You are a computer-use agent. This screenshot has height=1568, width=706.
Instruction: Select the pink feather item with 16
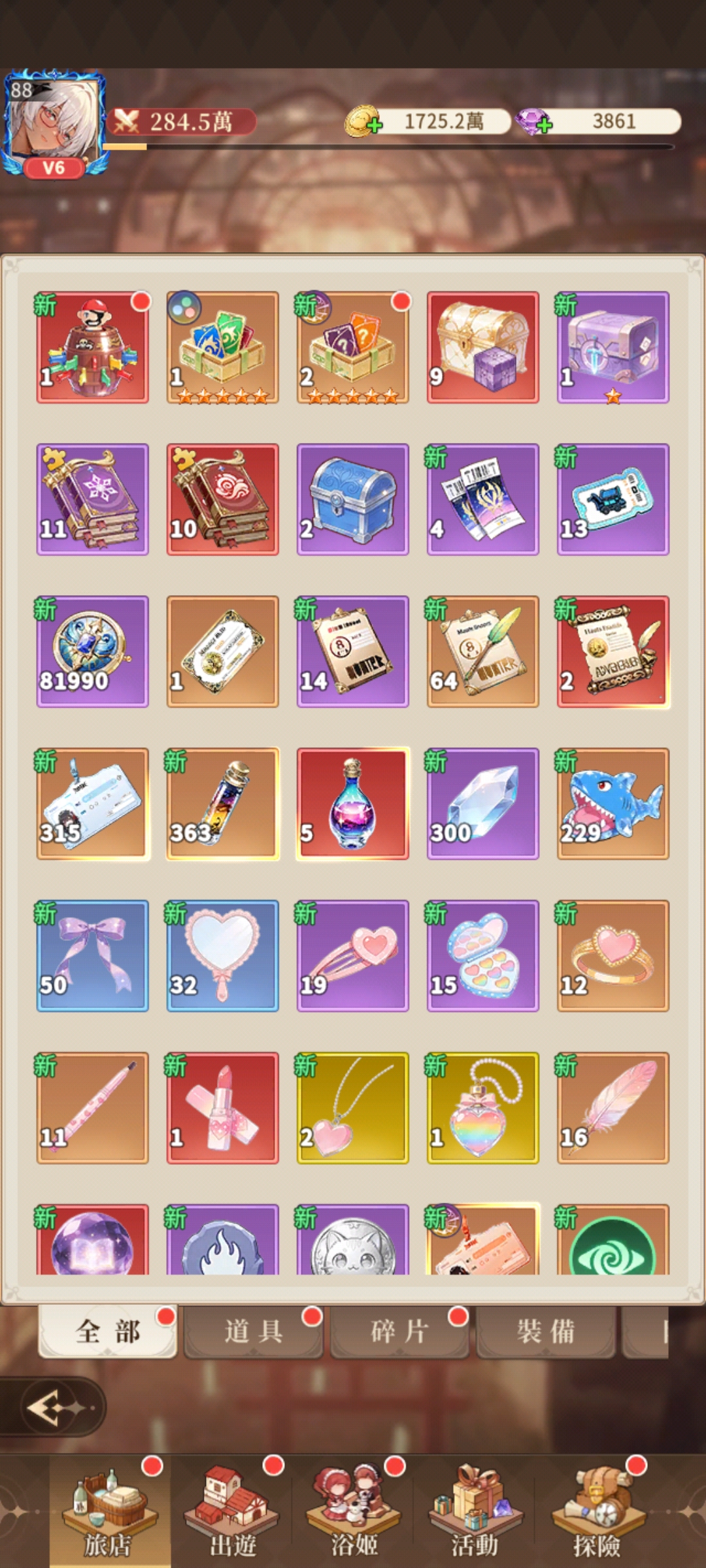click(613, 1108)
